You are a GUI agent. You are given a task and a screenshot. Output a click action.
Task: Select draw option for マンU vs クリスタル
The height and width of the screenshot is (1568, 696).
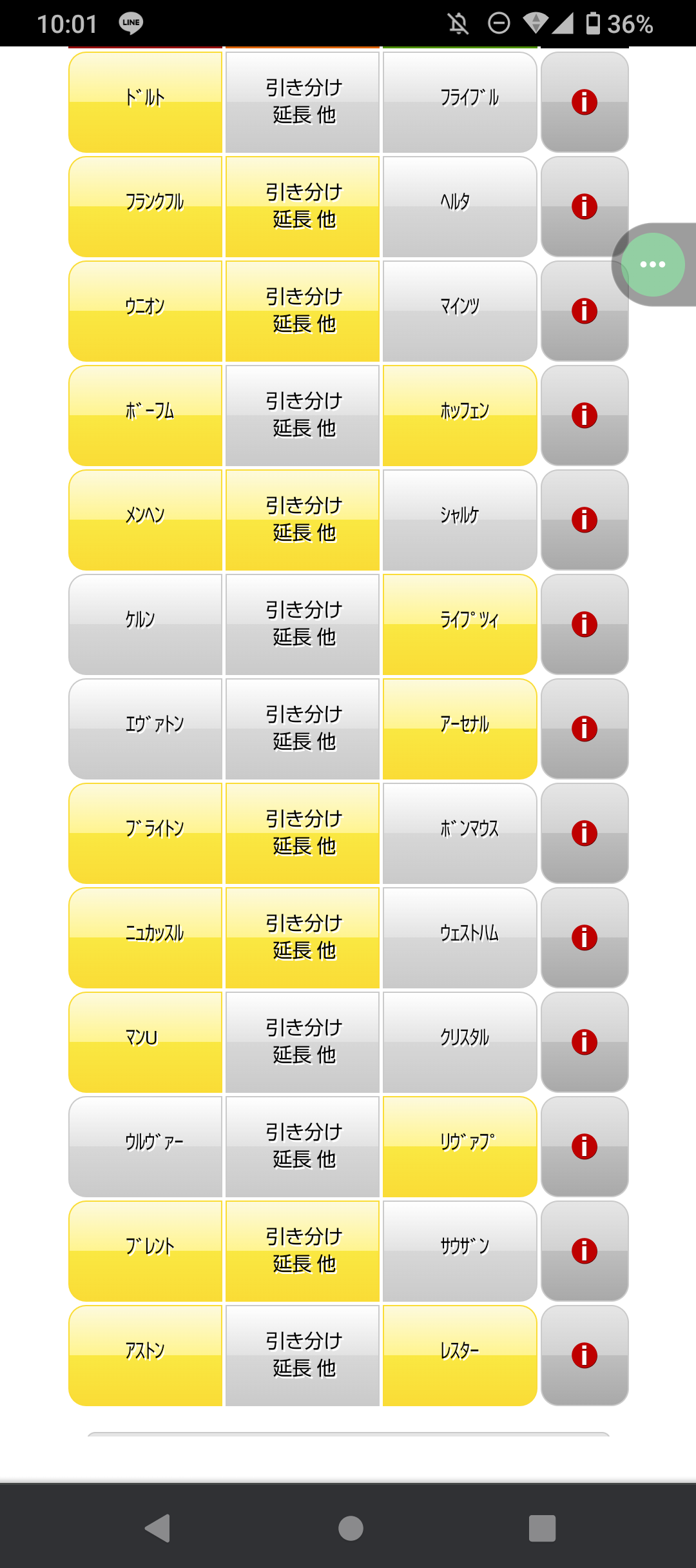coord(302,1042)
